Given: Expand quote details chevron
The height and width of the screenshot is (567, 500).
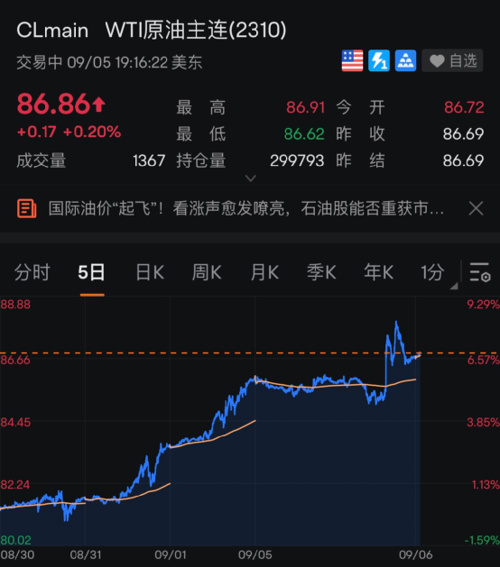Looking at the screenshot, I should pyautogui.click(x=251, y=178).
